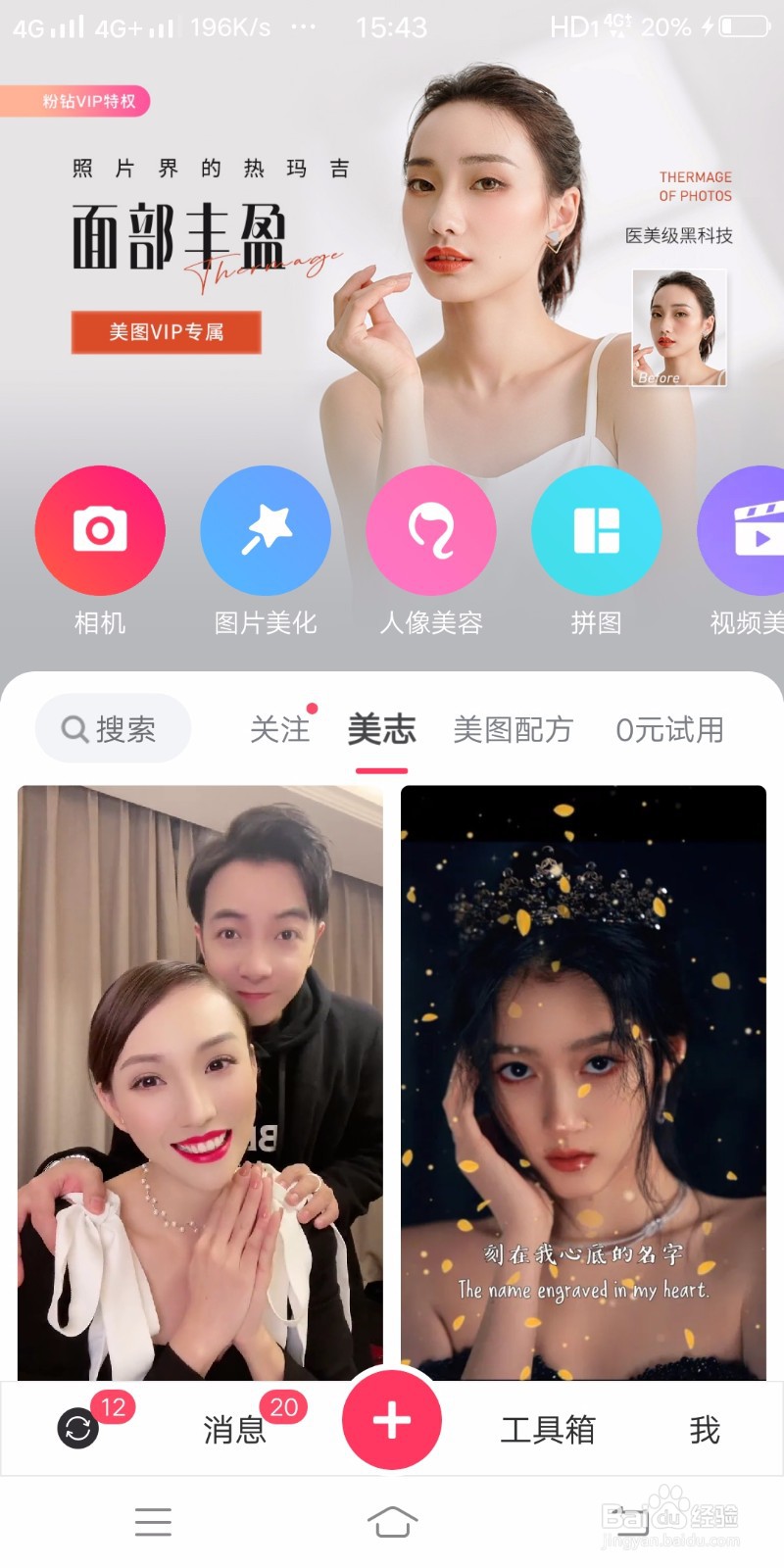Tap the pink plus button to create

(392, 1421)
